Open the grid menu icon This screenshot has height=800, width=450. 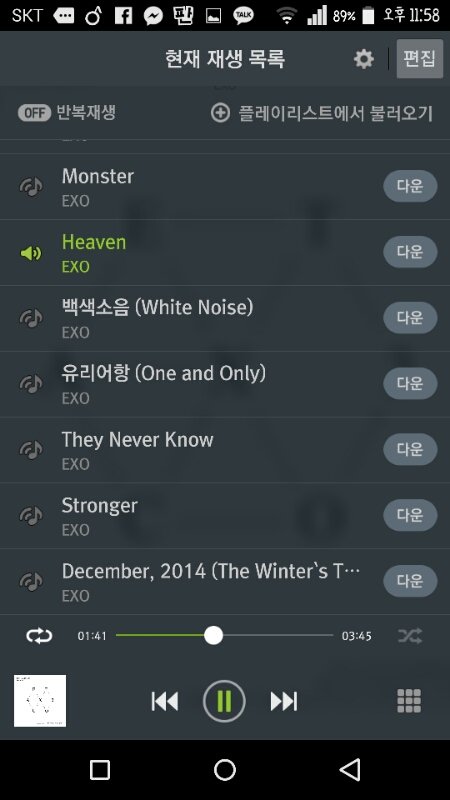click(x=409, y=701)
